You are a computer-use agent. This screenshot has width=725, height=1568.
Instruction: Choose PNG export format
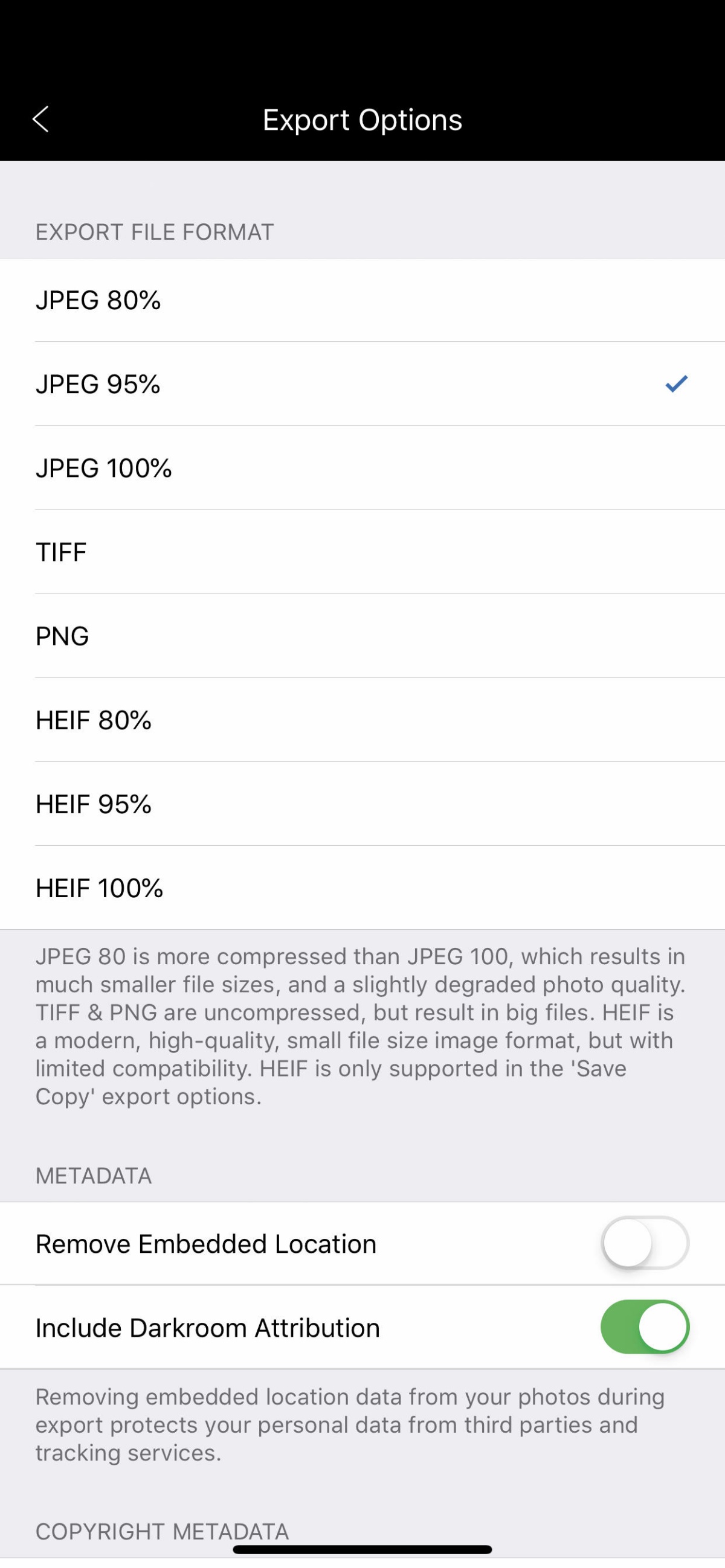click(362, 636)
